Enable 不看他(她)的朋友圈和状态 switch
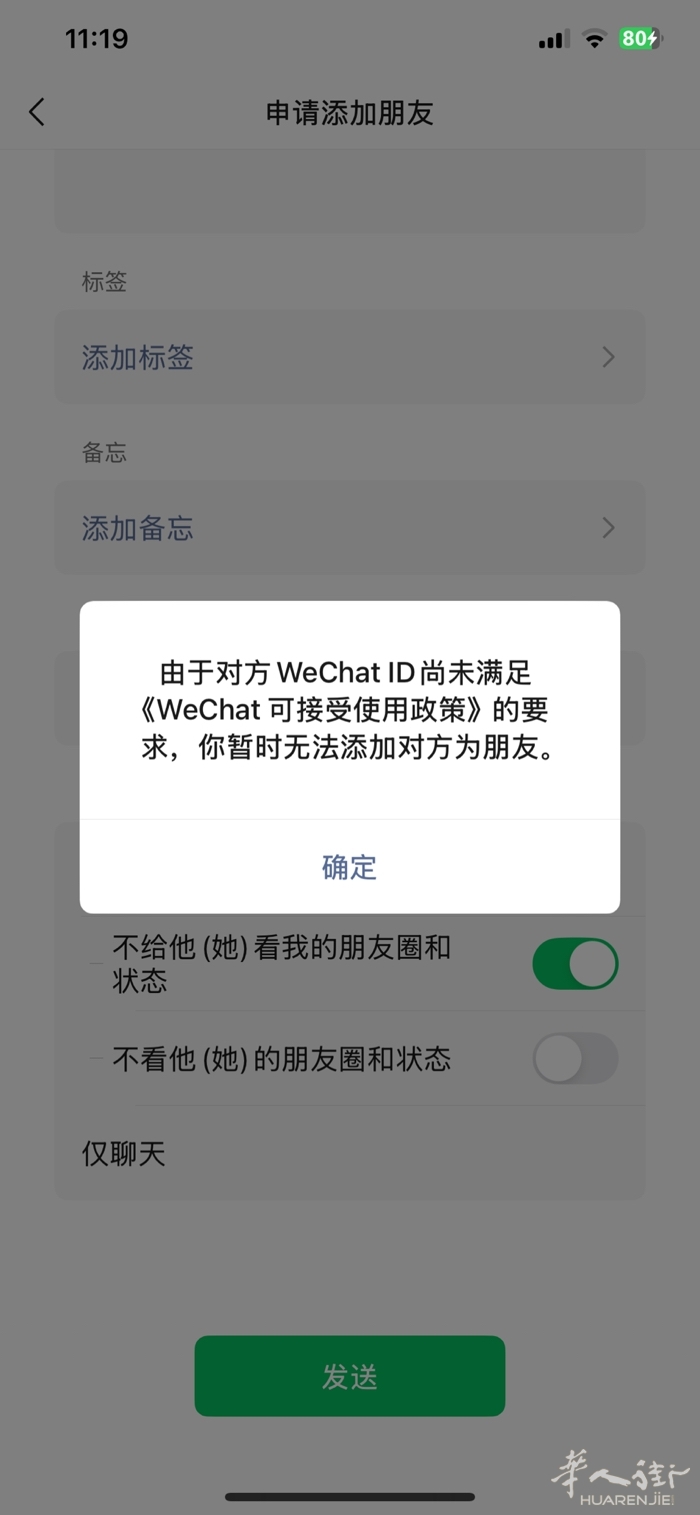 (x=575, y=1058)
